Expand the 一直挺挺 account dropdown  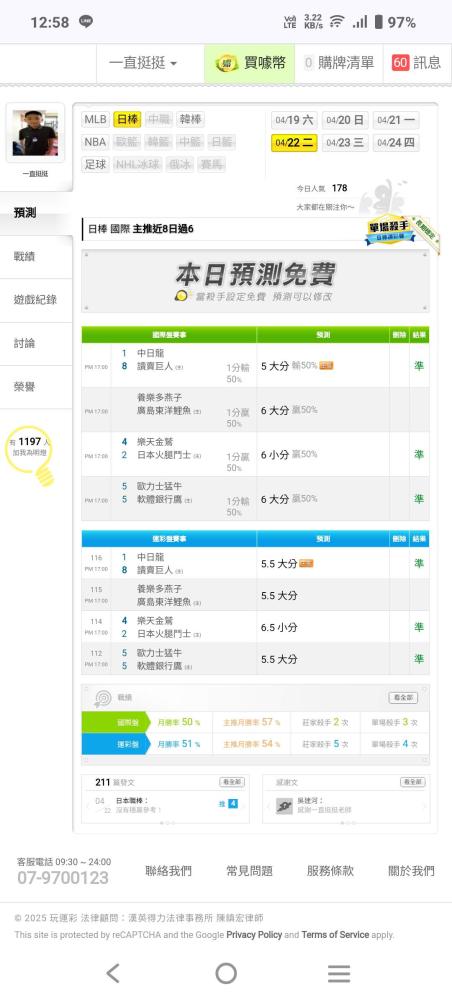[x=143, y=62]
